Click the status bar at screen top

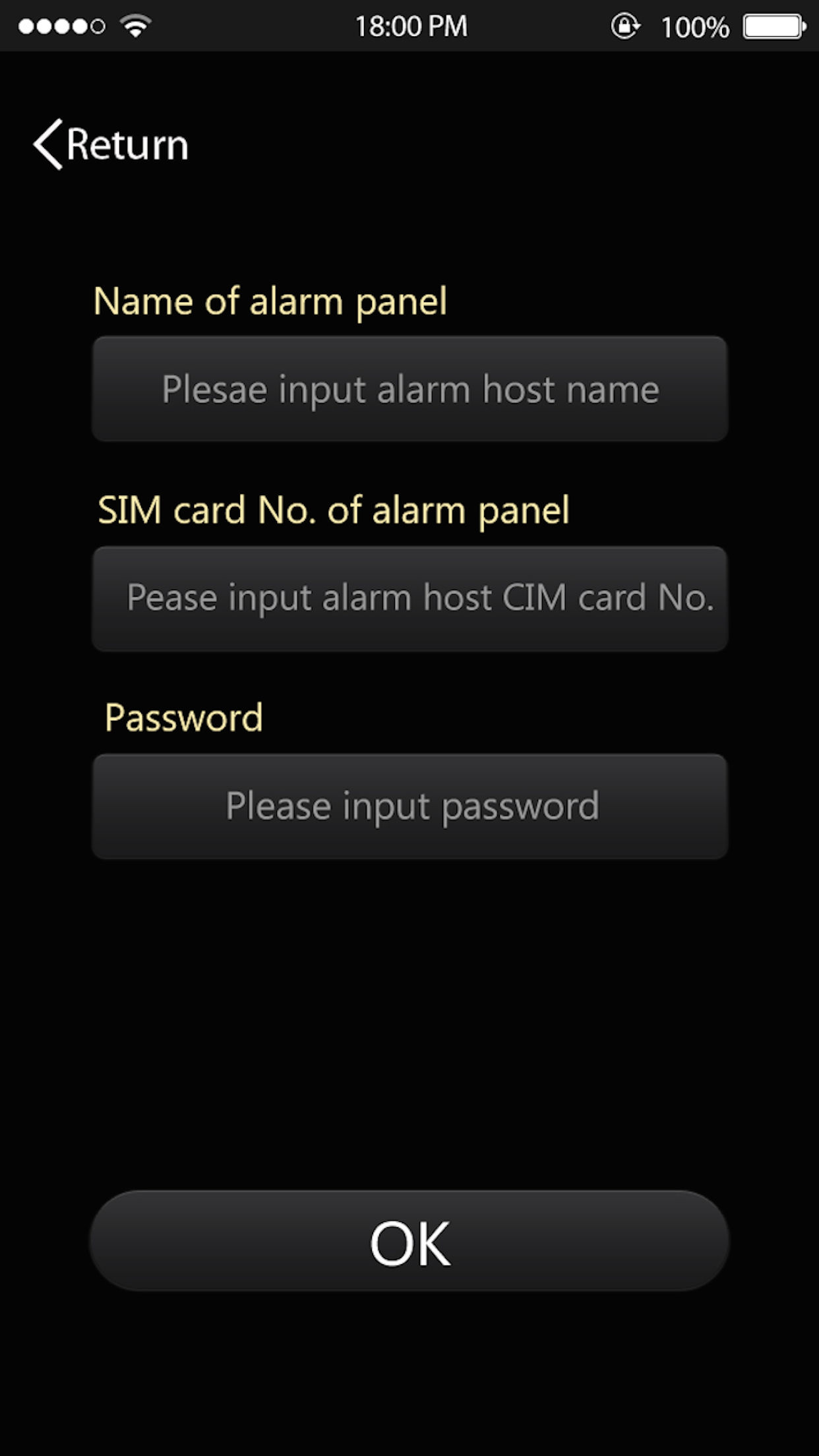click(409, 26)
